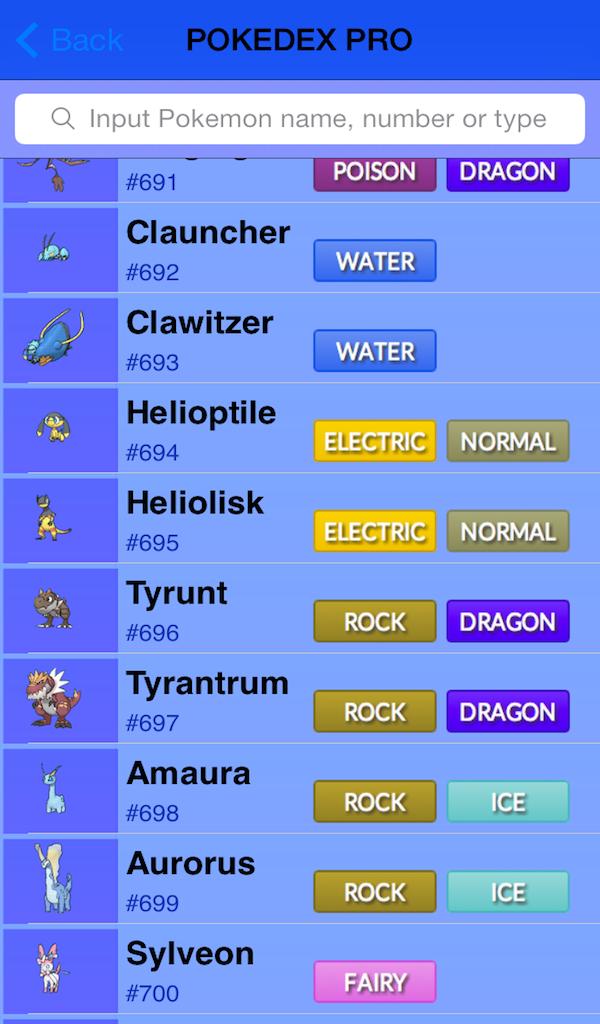Select the Helioptile row
This screenshot has height=1024, width=600.
[201, 430]
